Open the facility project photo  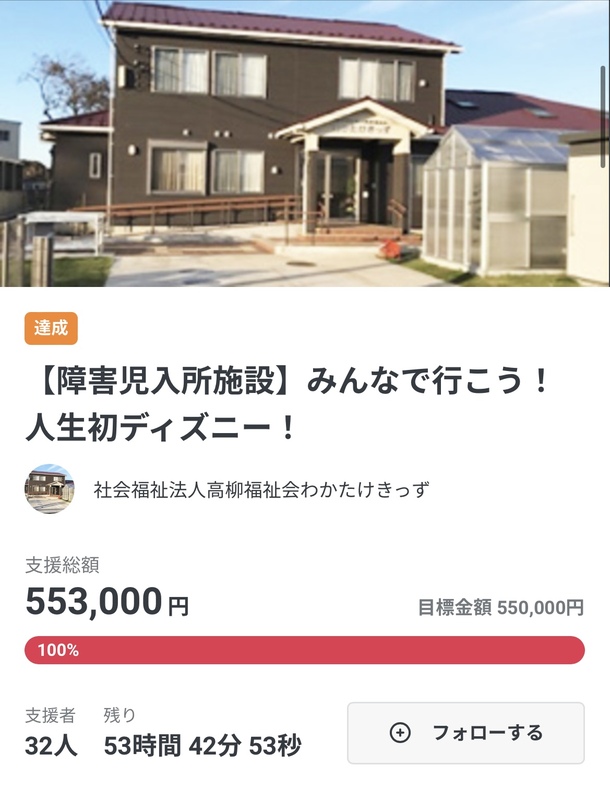(x=305, y=143)
